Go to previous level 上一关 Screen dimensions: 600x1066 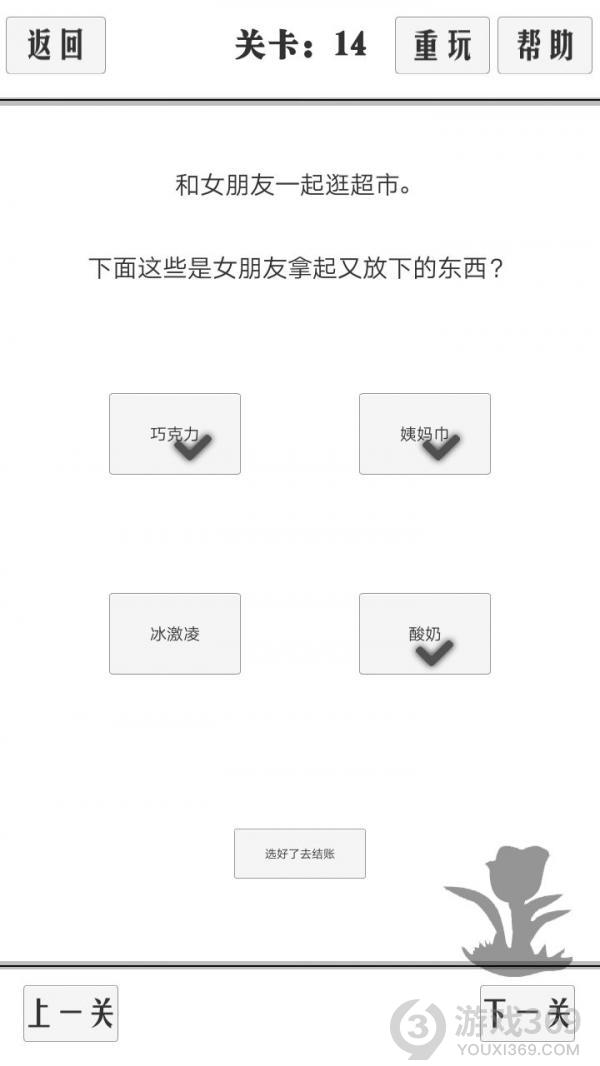(x=71, y=1013)
